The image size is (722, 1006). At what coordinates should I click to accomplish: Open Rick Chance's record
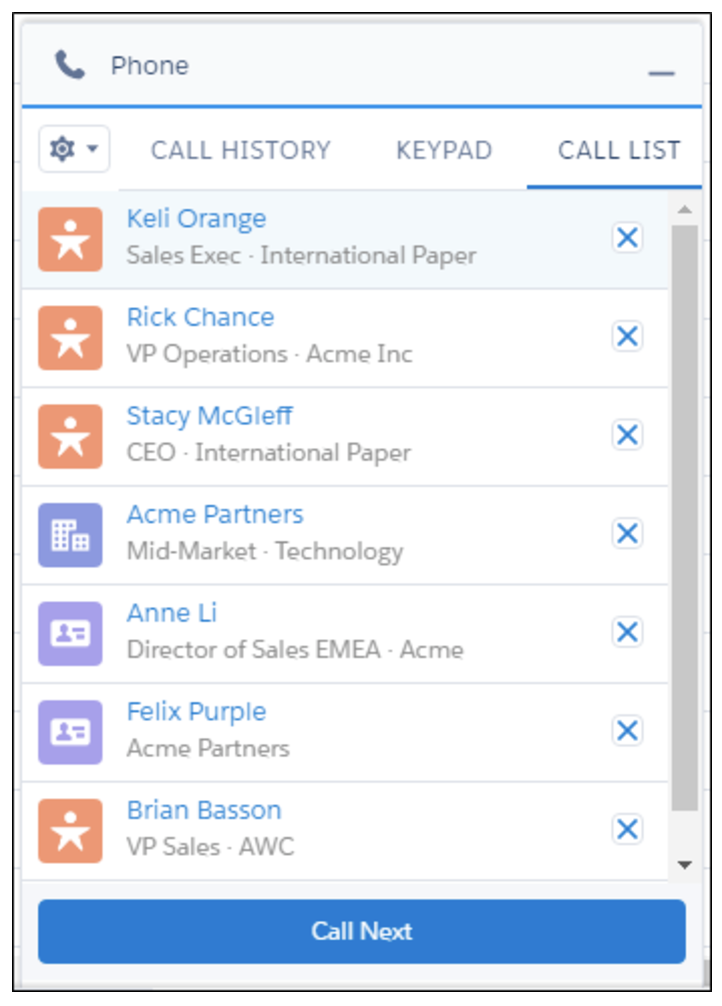[200, 317]
